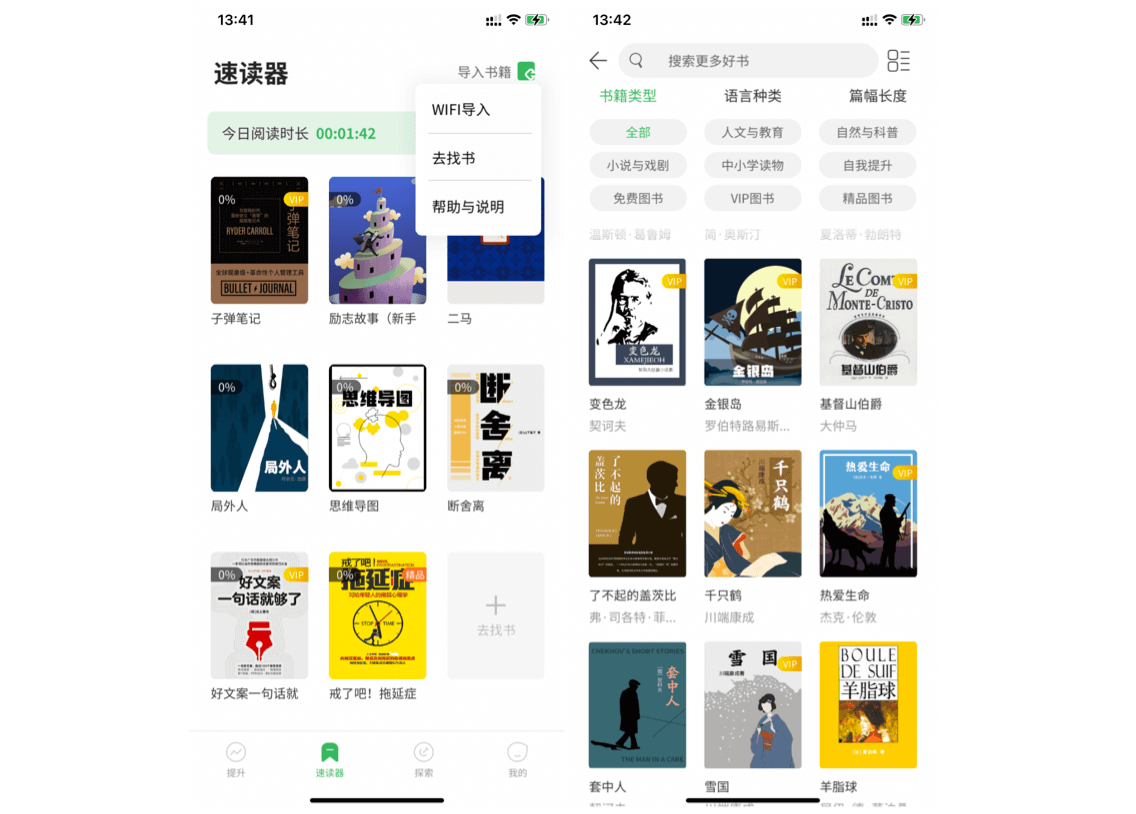Tap the 搜索更多好书 search field
This screenshot has height=814, width=1136.
(748, 61)
